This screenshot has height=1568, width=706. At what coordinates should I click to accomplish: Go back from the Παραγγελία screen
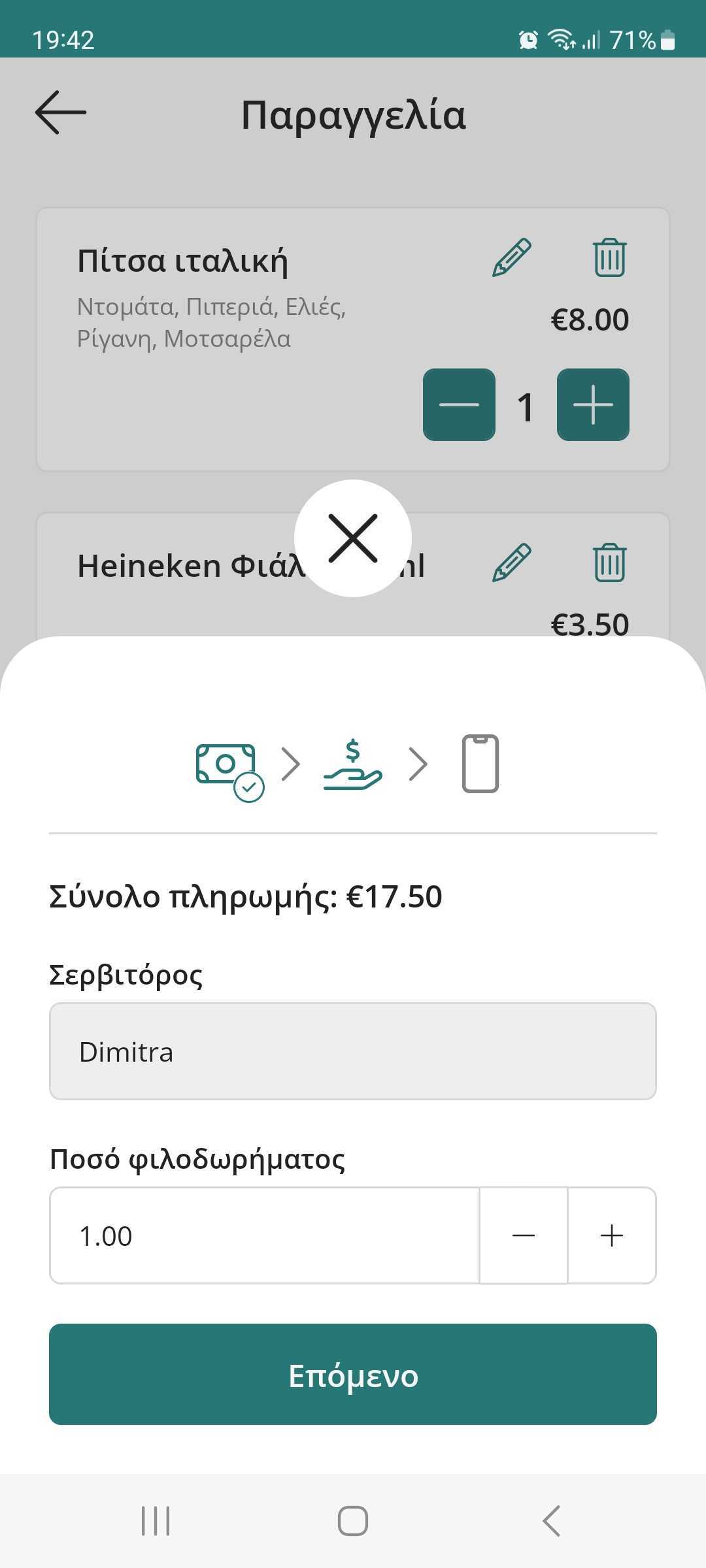point(61,112)
